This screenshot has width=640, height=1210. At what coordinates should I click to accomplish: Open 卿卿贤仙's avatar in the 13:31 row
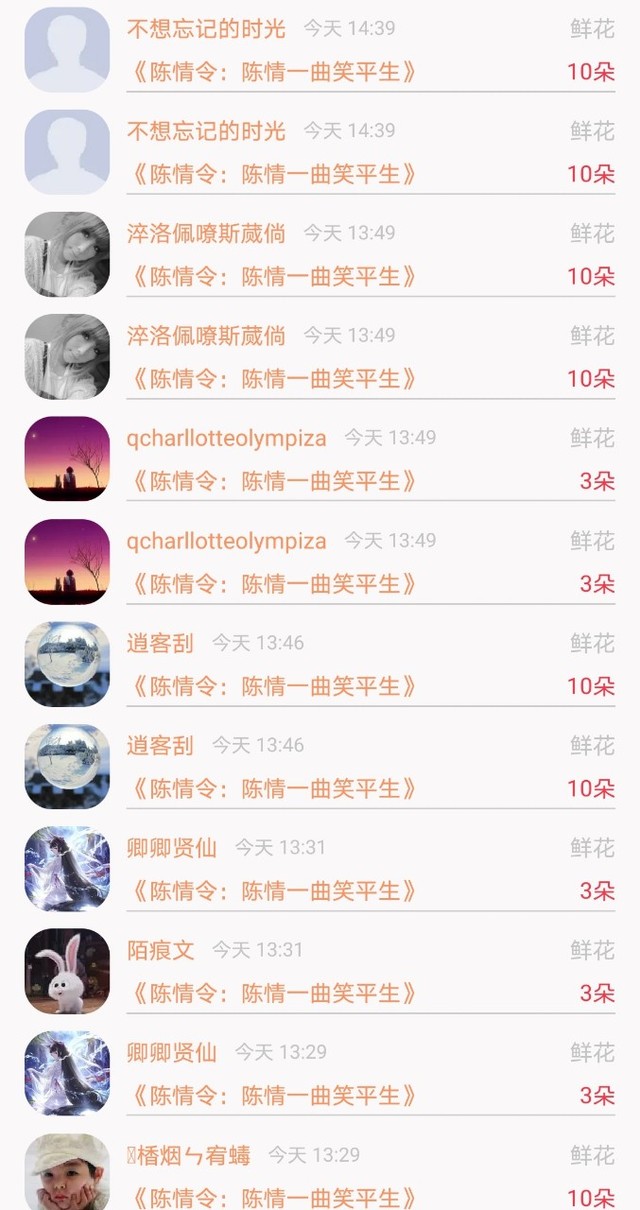[x=67, y=869]
